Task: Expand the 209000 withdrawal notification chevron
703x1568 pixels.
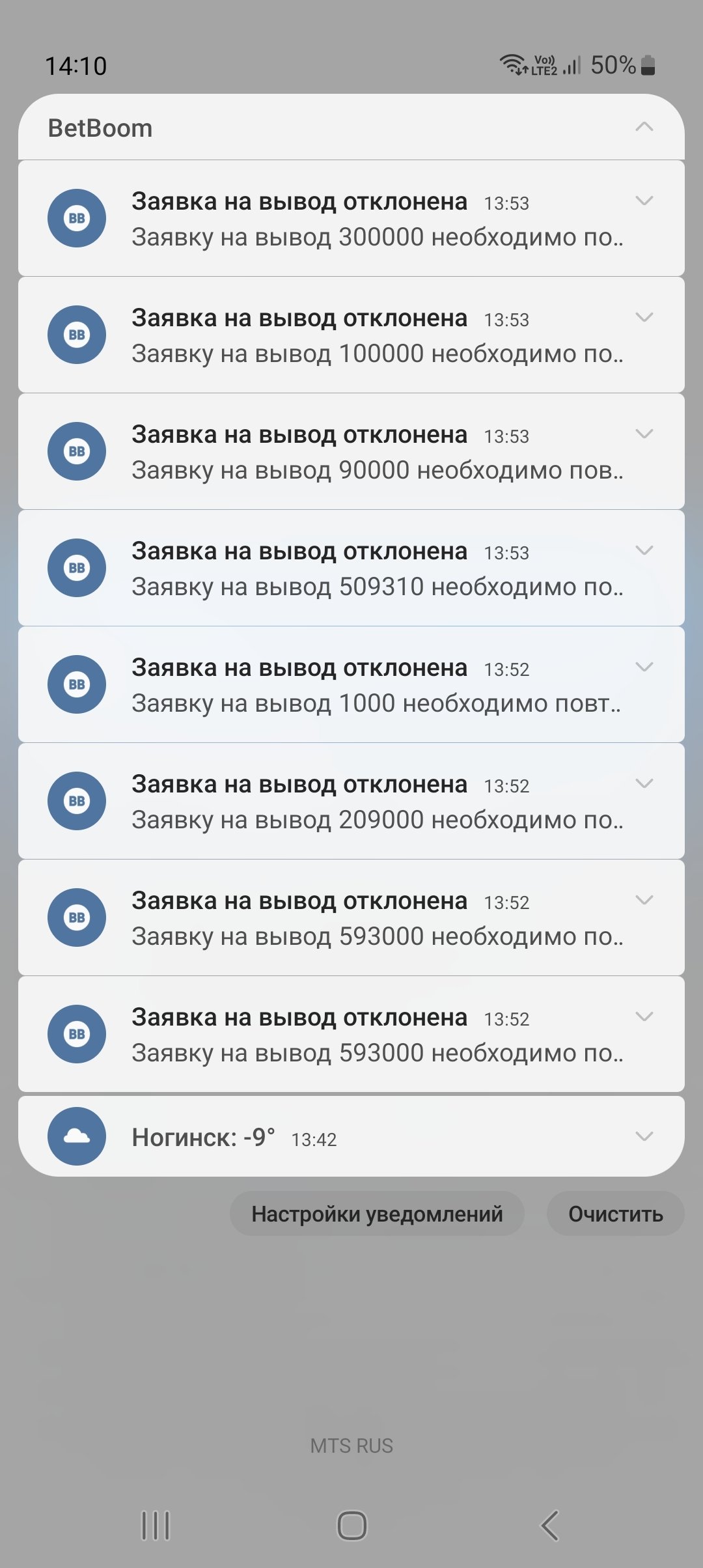Action: coord(644,784)
